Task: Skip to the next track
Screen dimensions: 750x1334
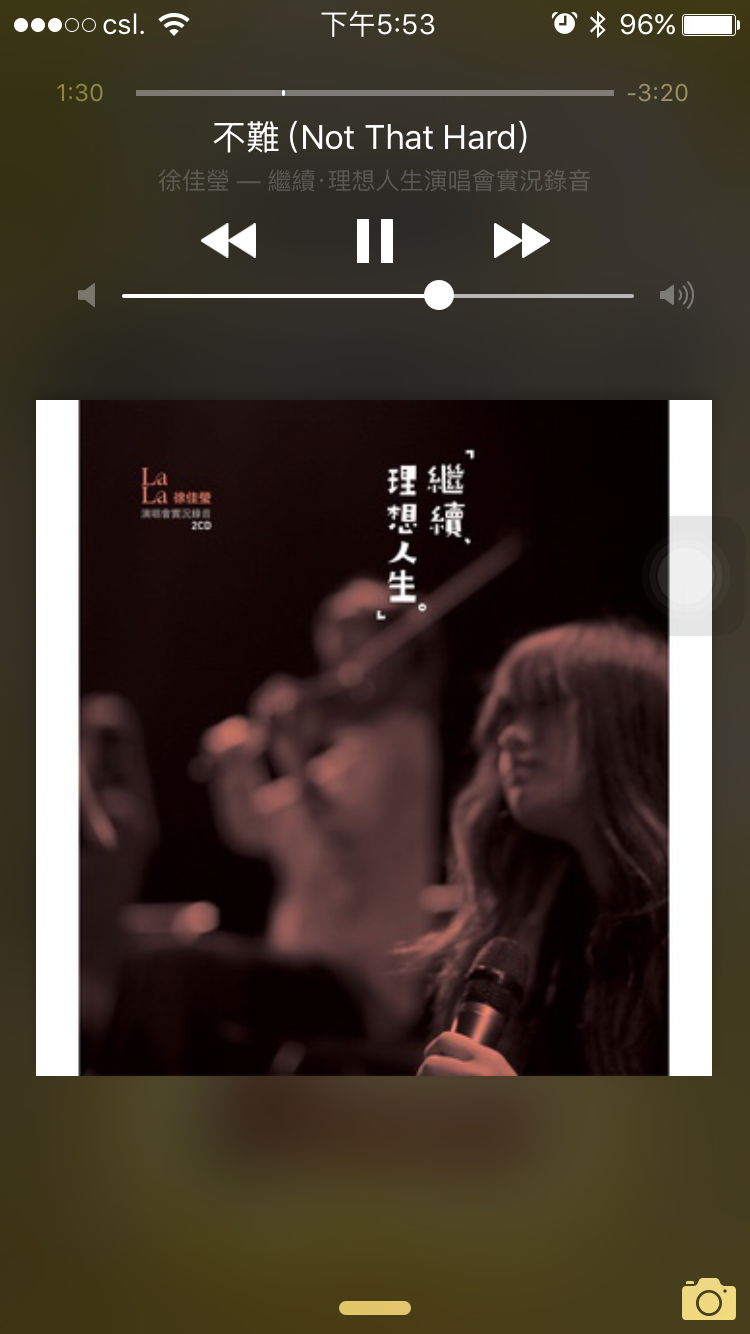Action: click(x=521, y=241)
